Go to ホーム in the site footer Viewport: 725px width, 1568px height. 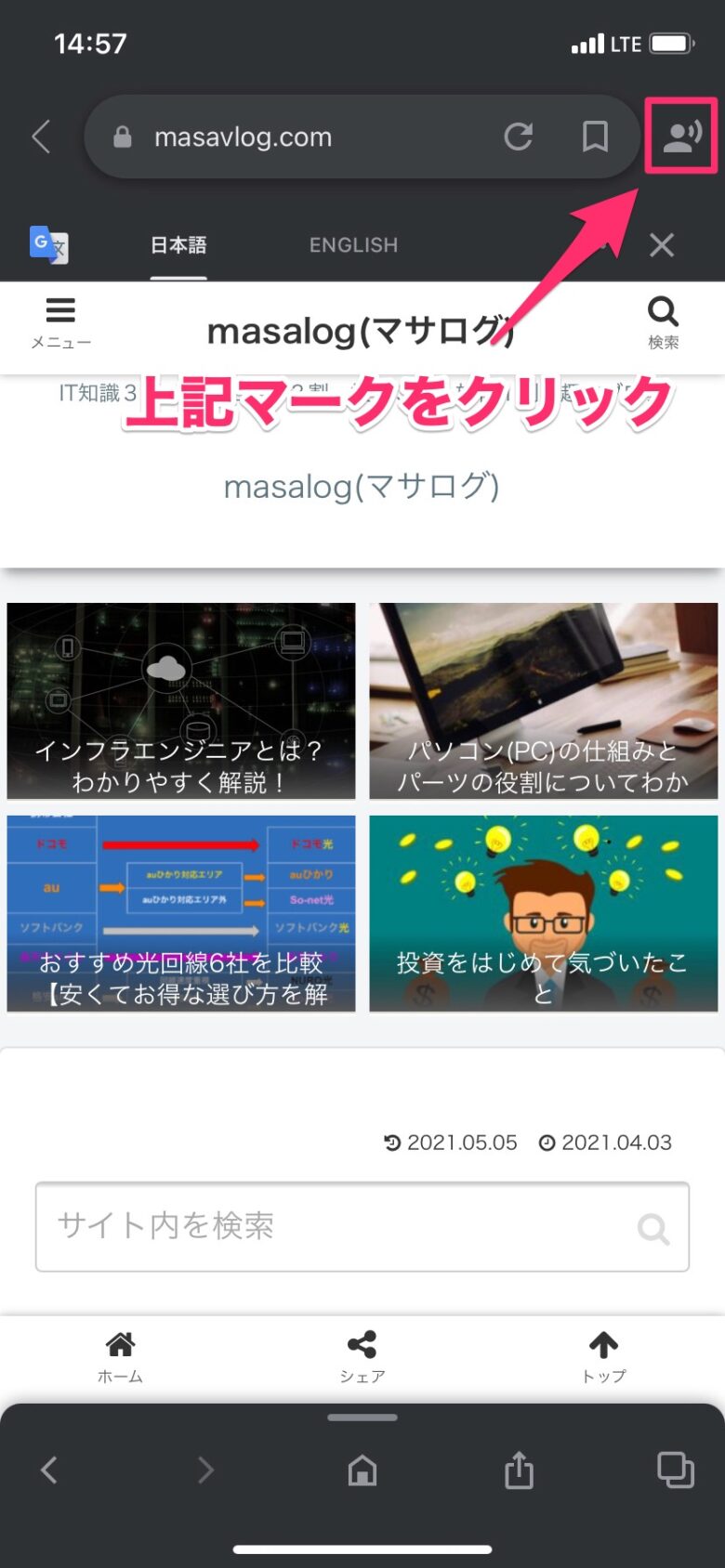(x=121, y=1357)
